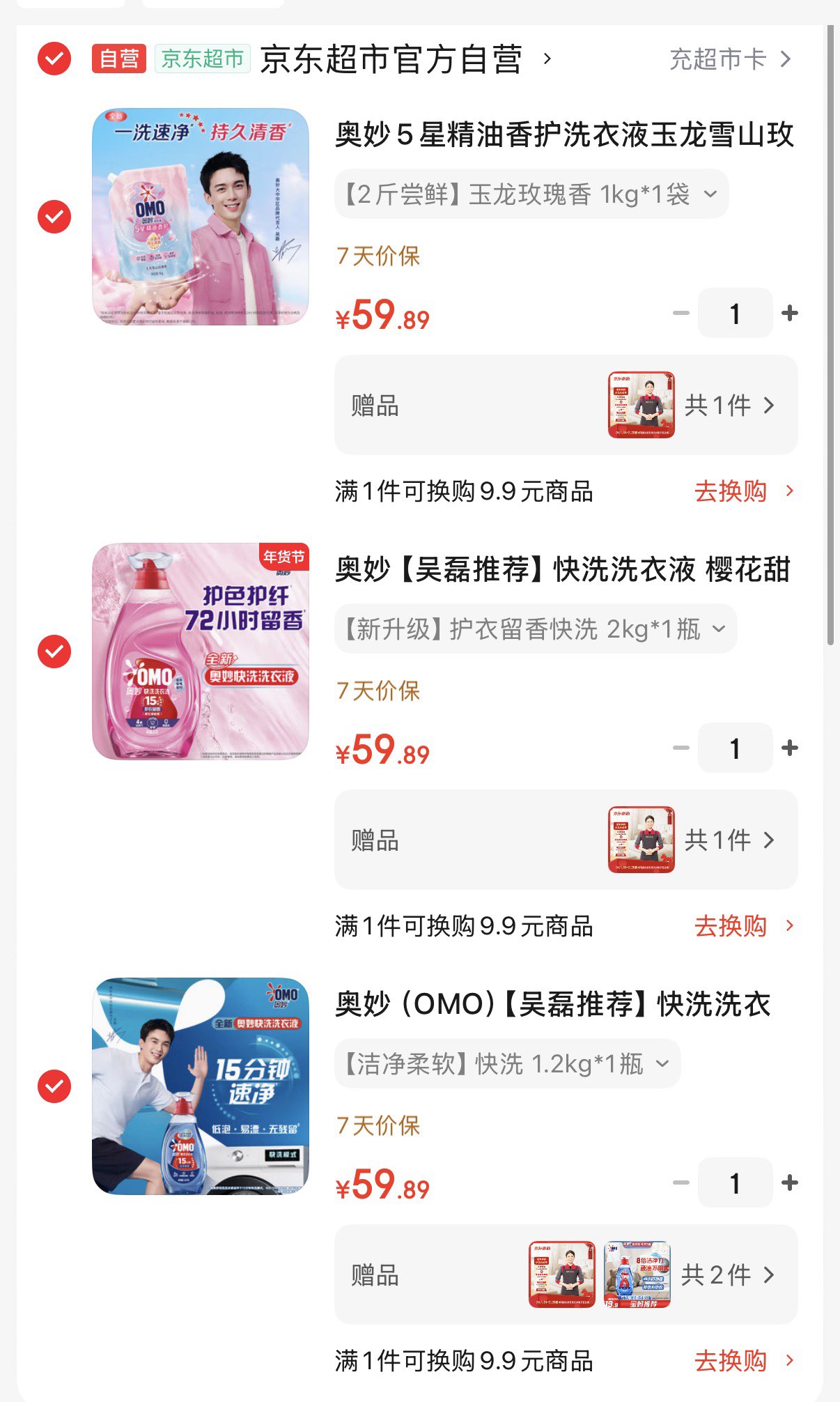840x1402 pixels.
Task: Increase quantity of 快洗 1.2kg bottle
Action: click(x=790, y=1183)
